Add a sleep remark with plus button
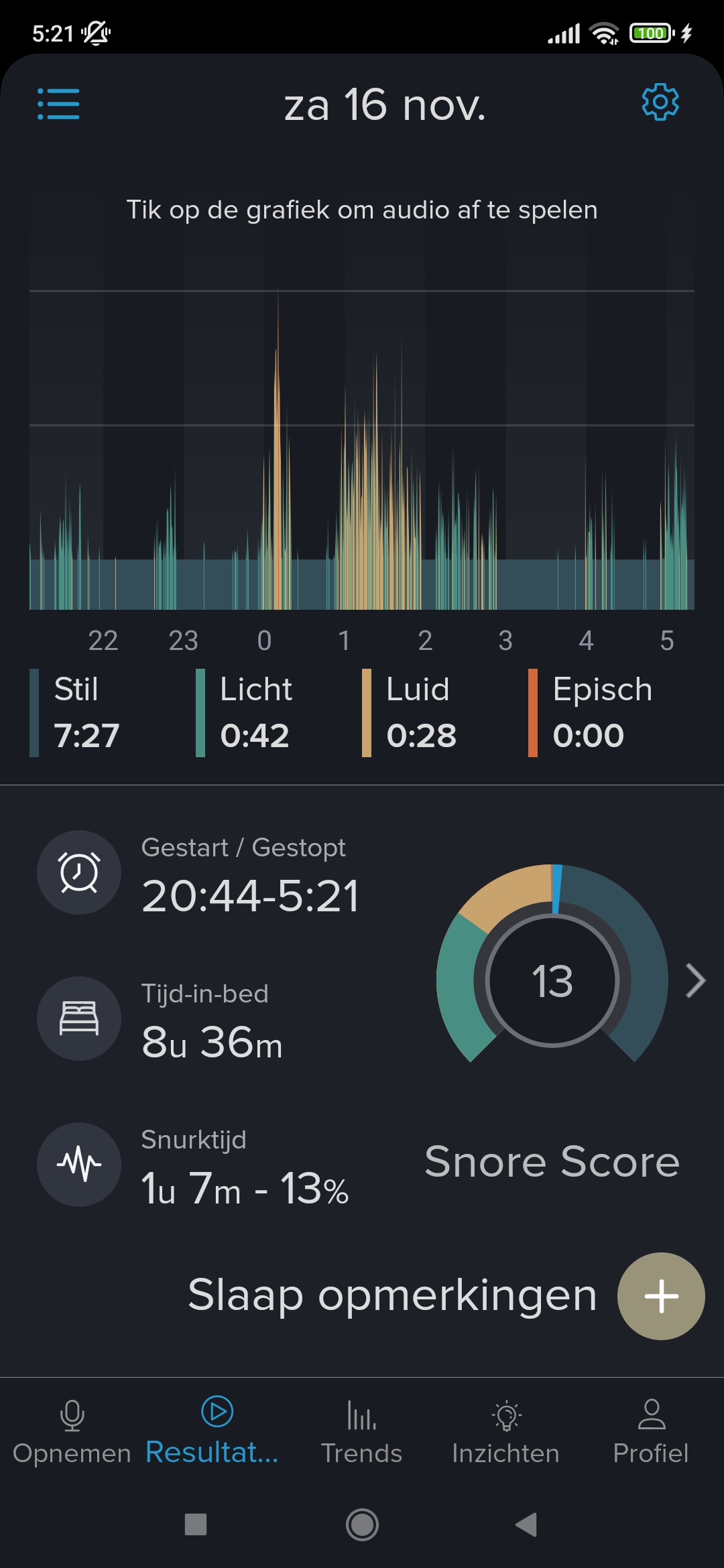The height and width of the screenshot is (1568, 724). 661,1296
